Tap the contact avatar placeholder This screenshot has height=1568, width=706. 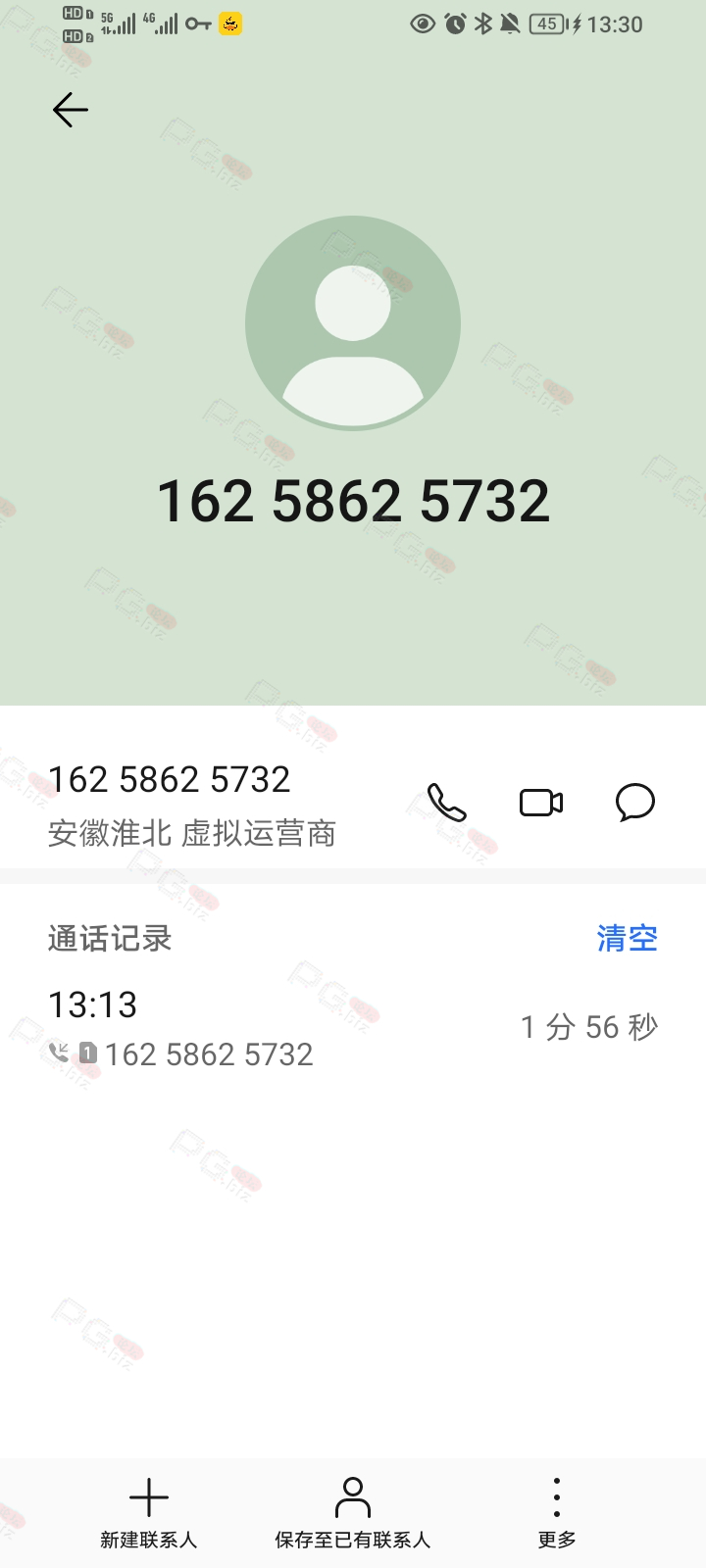353,323
